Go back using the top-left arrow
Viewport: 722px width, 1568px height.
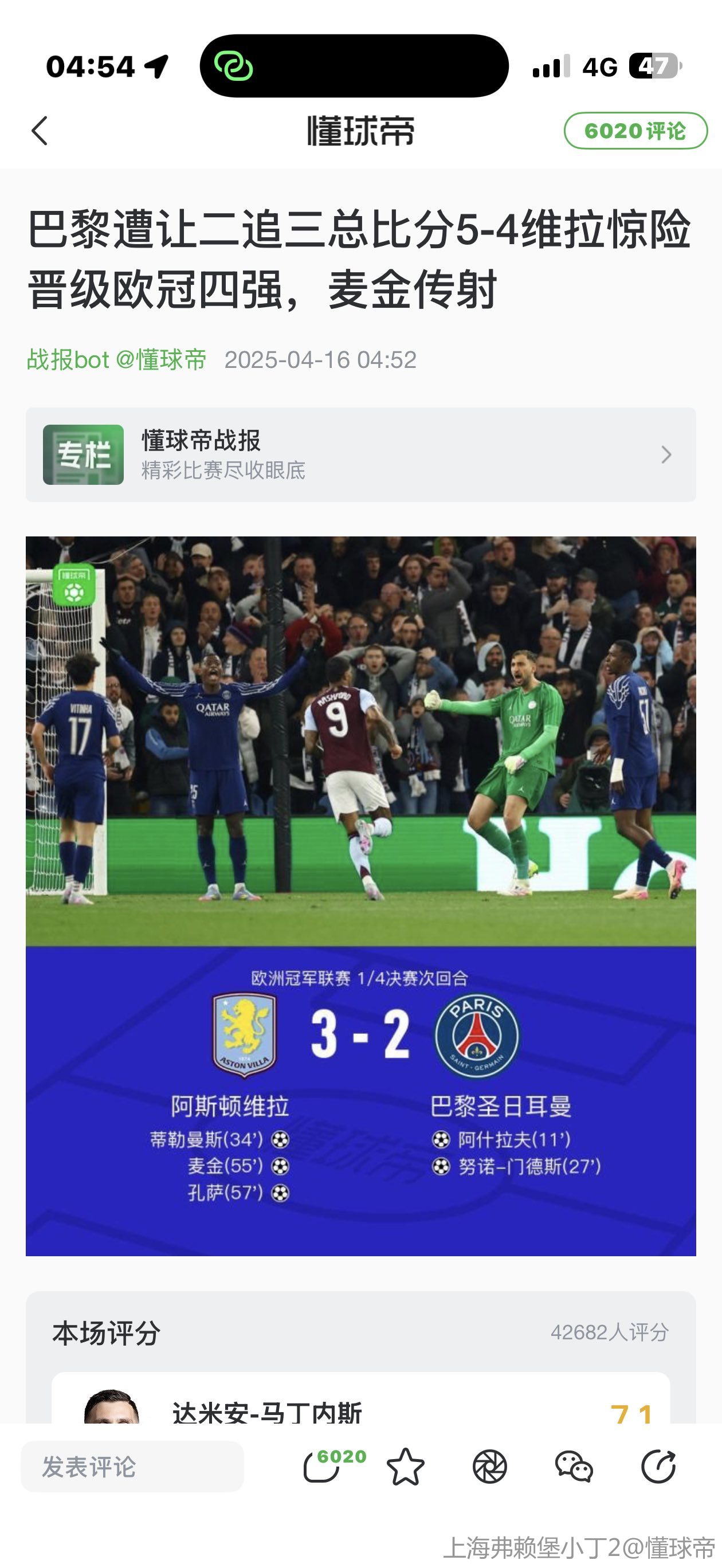coord(40,131)
